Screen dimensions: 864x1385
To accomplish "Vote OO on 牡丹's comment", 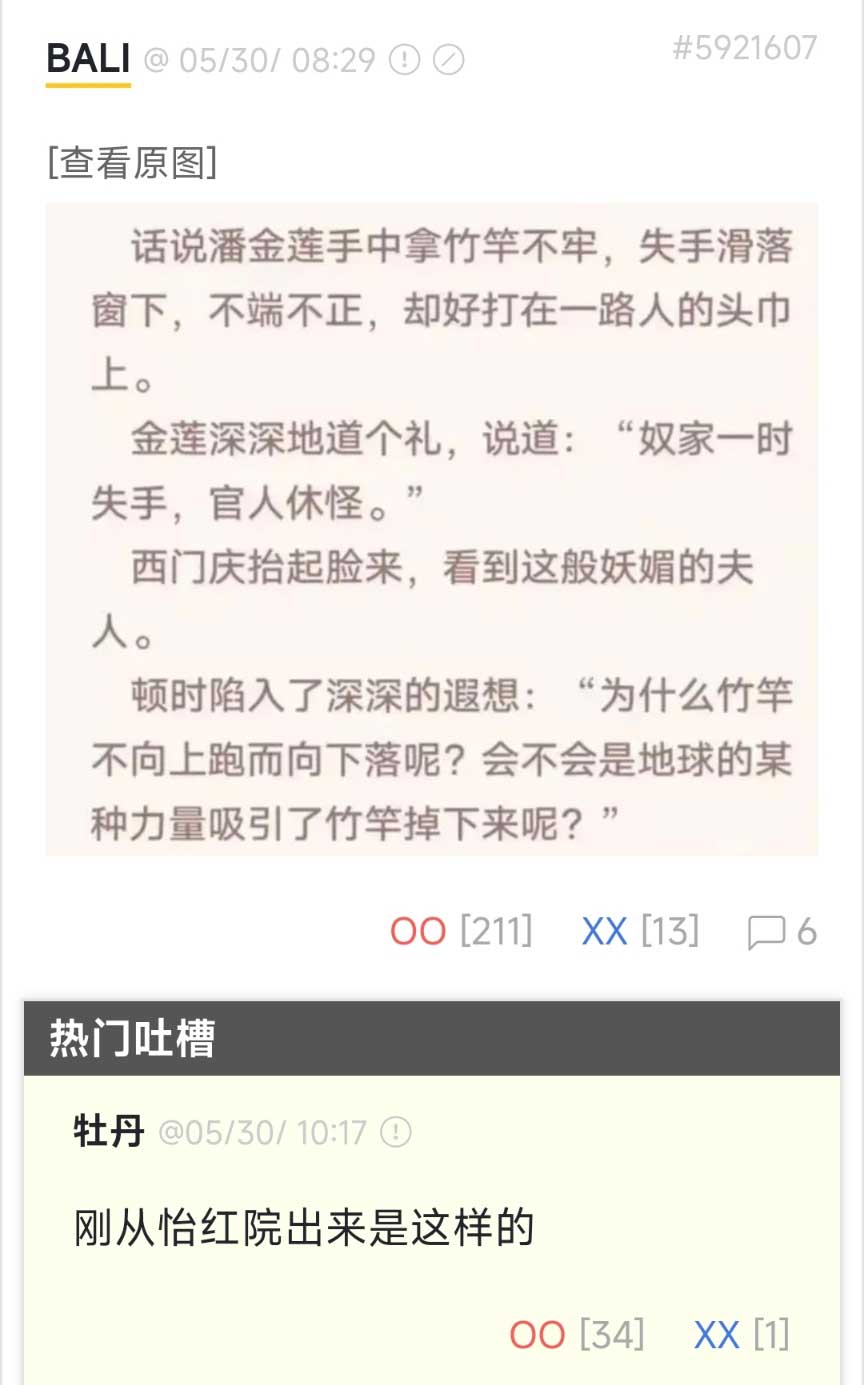I will point(537,1335).
